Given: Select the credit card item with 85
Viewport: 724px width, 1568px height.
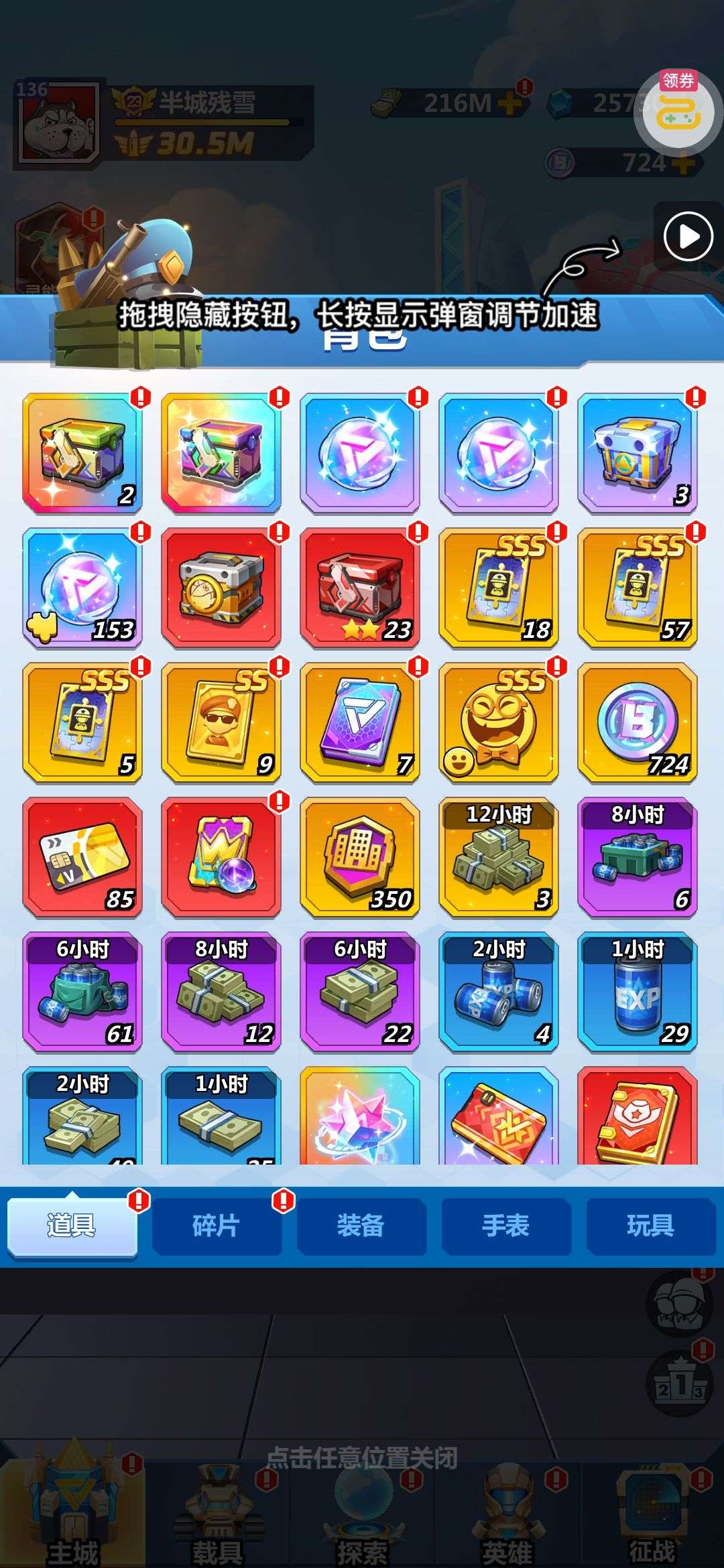Looking at the screenshot, I should pos(82,857).
